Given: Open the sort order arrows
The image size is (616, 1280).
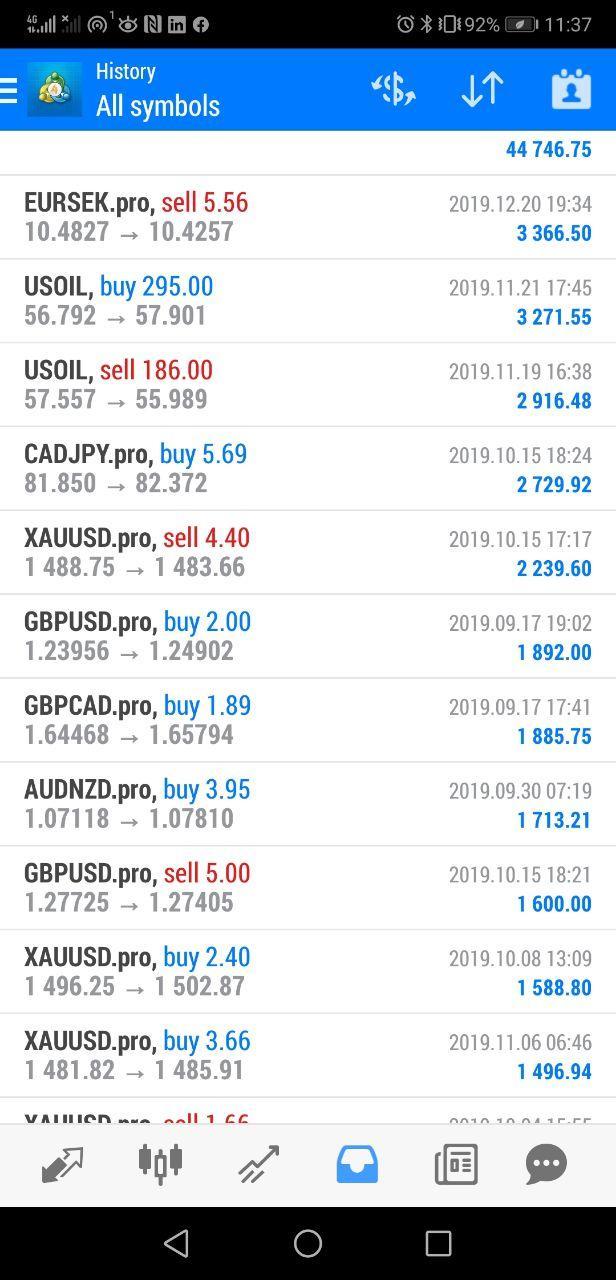Looking at the screenshot, I should click(482, 90).
